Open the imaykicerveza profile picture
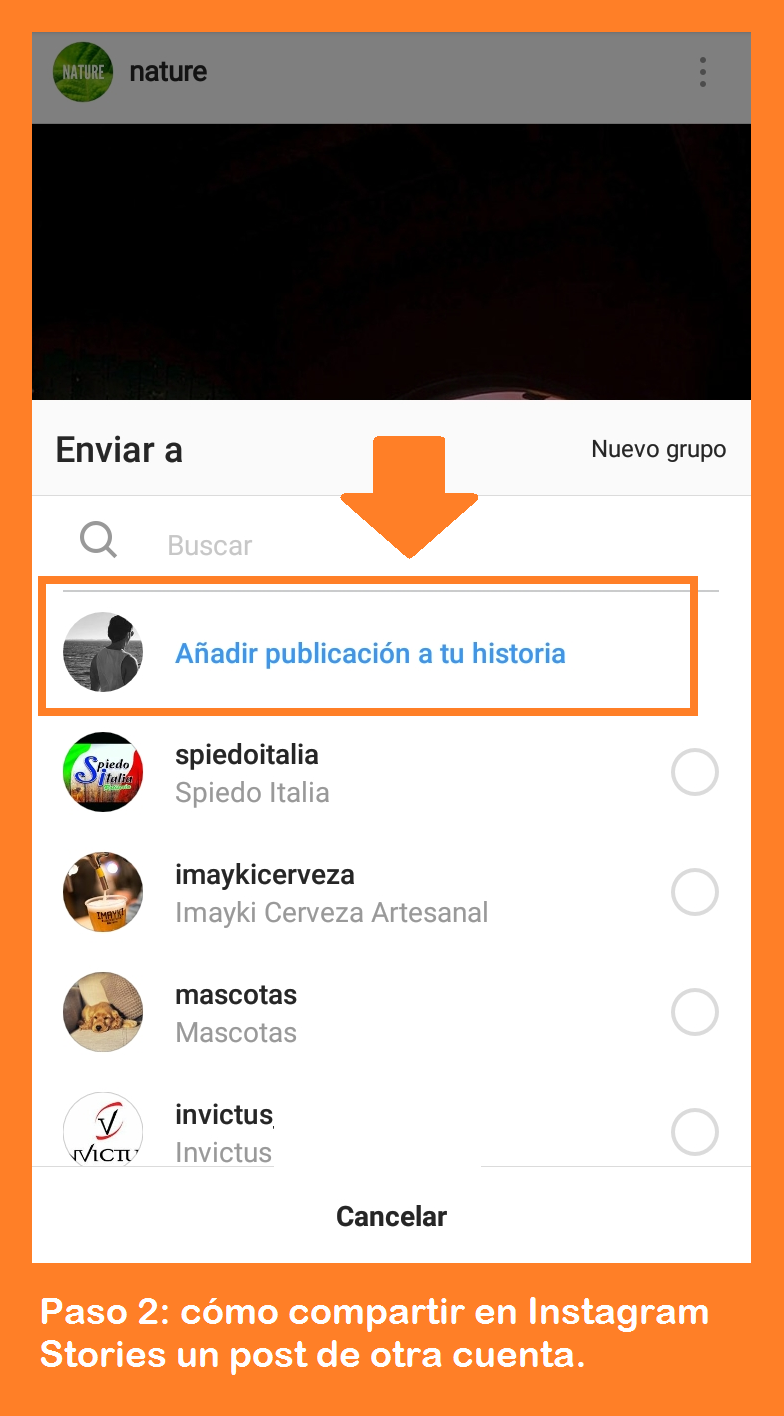Viewport: 784px width, 1416px height. point(103,891)
